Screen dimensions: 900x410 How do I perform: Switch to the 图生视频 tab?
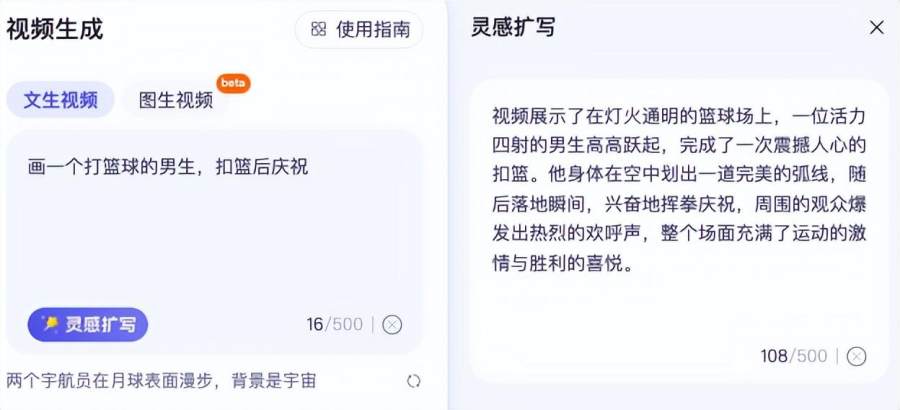[176, 99]
